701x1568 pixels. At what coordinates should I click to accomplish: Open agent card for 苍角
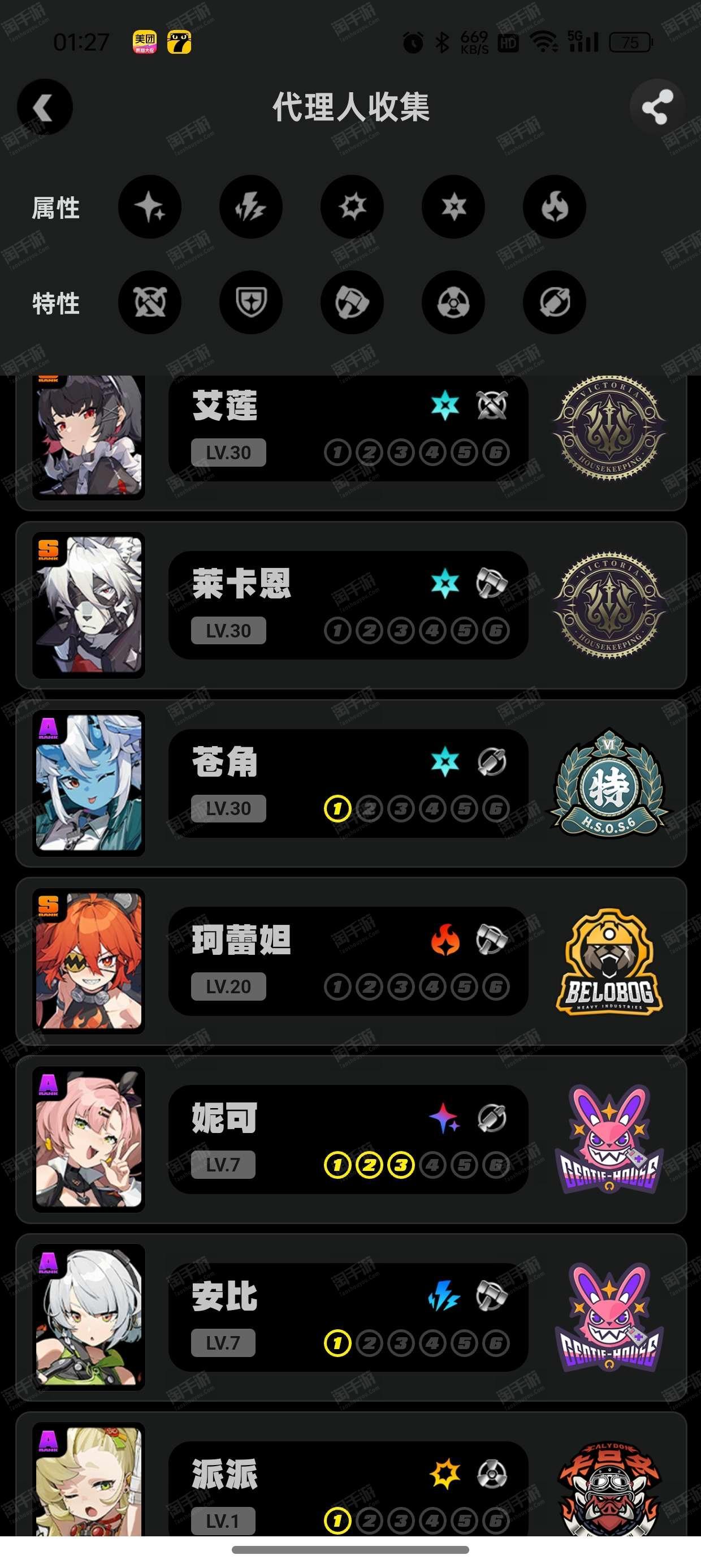351,783
